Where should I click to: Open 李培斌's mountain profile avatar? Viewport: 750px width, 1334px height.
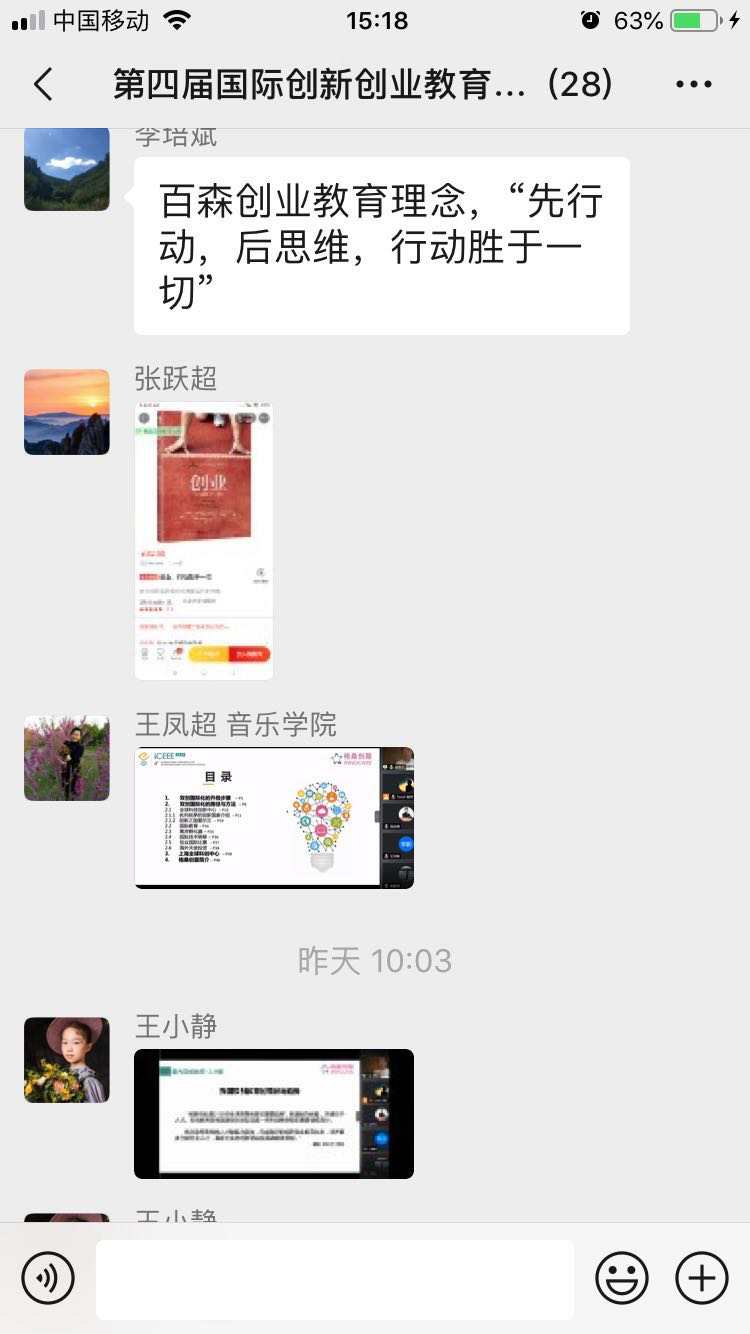click(x=67, y=168)
